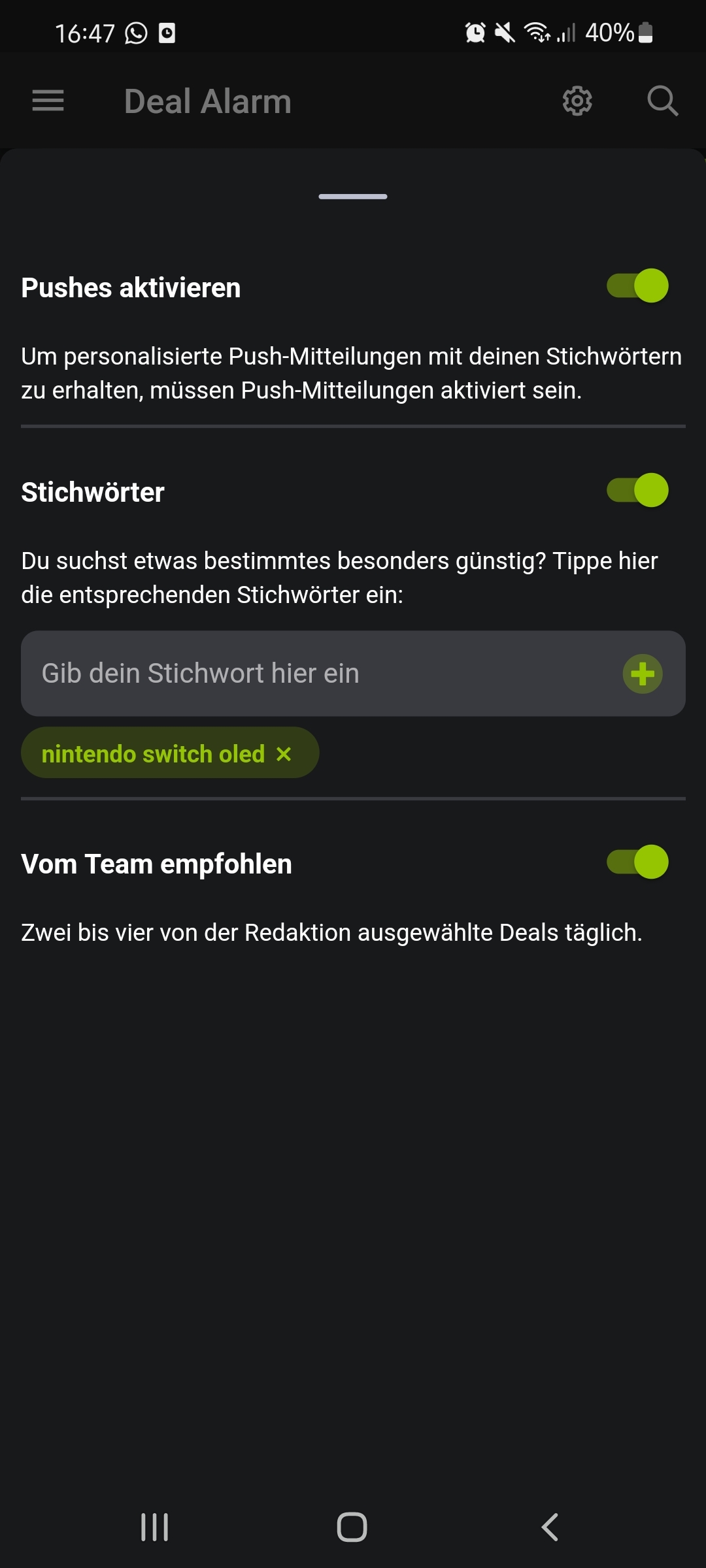Open the settings gear
This screenshot has width=706, height=1568.
coord(577,101)
